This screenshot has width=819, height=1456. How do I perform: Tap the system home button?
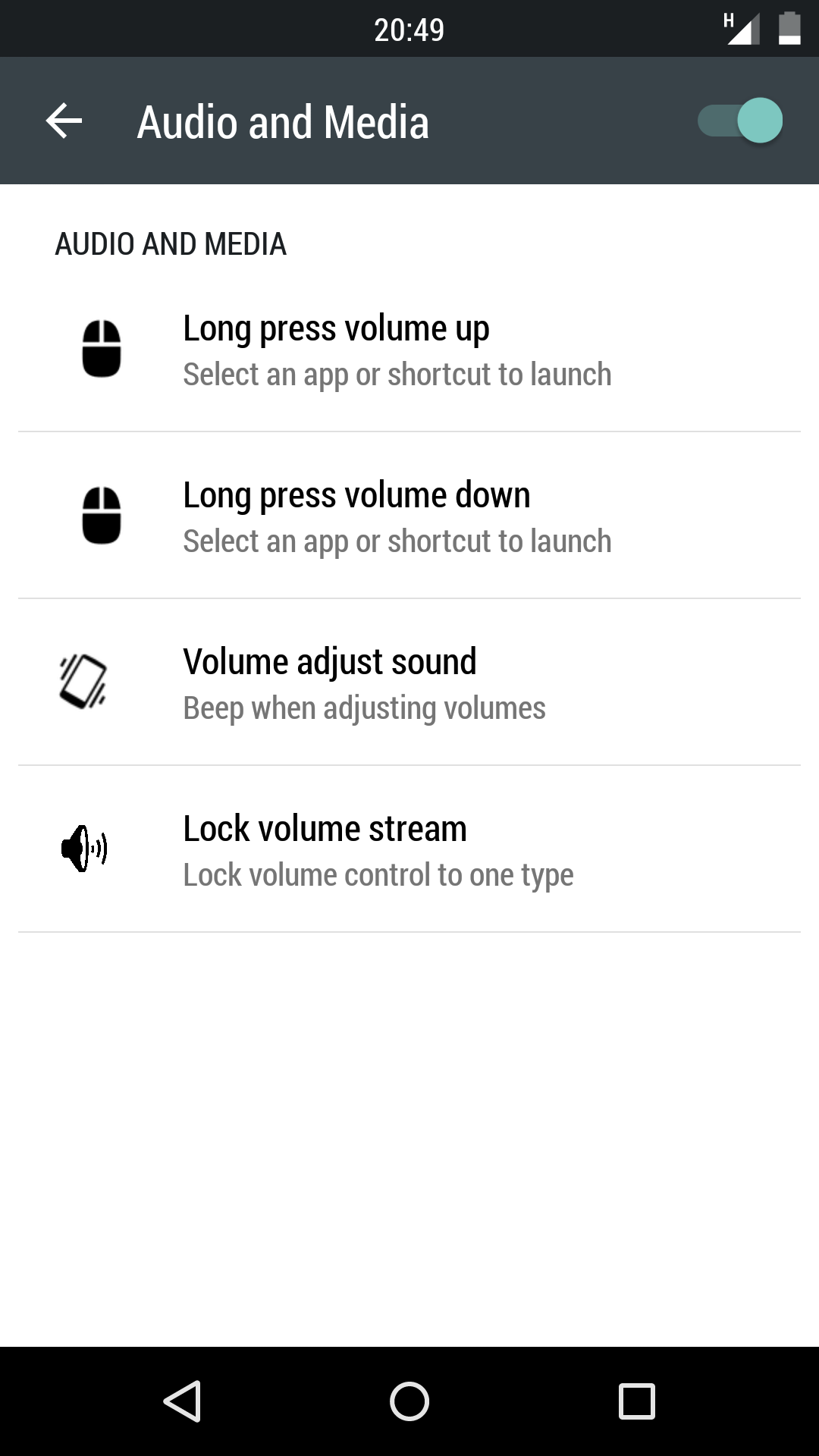[x=409, y=1401]
